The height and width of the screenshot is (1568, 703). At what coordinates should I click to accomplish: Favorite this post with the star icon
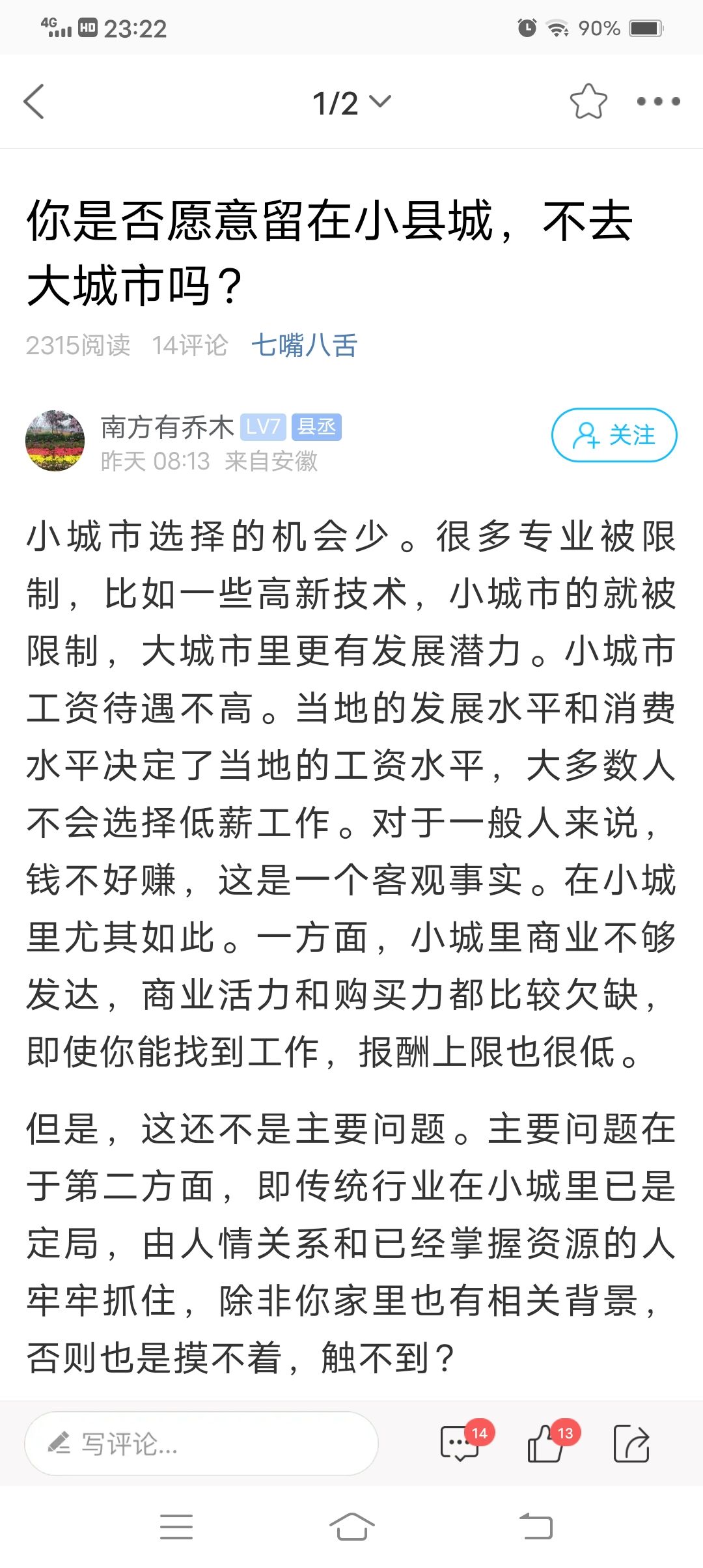coord(588,102)
